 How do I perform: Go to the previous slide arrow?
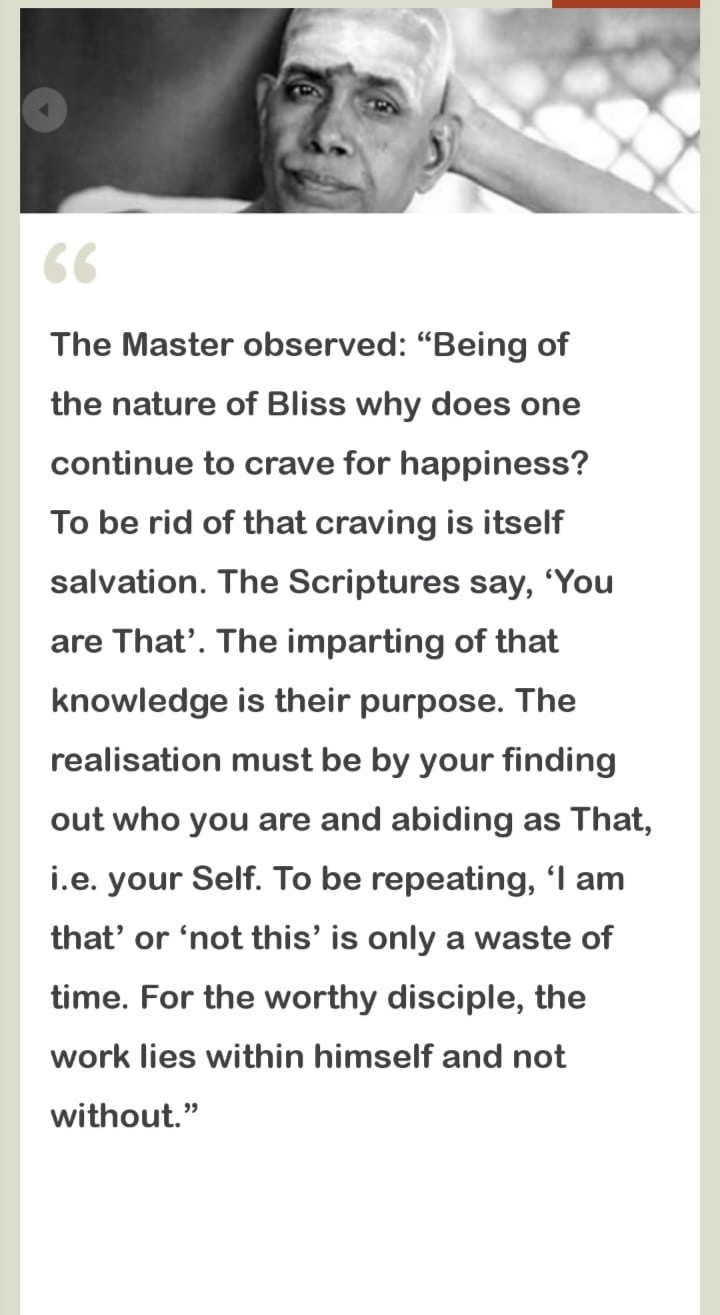(x=44, y=110)
